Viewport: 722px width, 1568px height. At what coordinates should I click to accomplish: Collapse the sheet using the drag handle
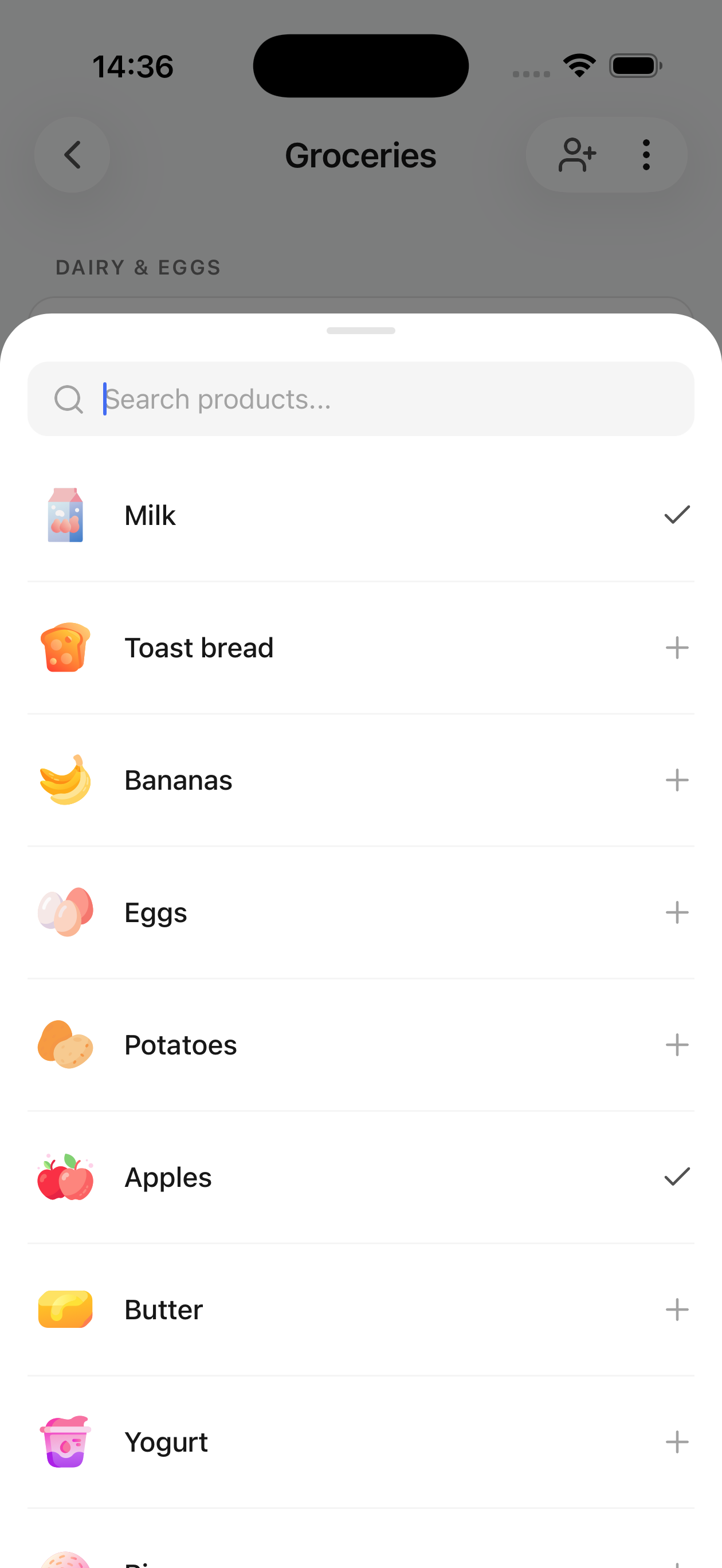[x=361, y=331]
